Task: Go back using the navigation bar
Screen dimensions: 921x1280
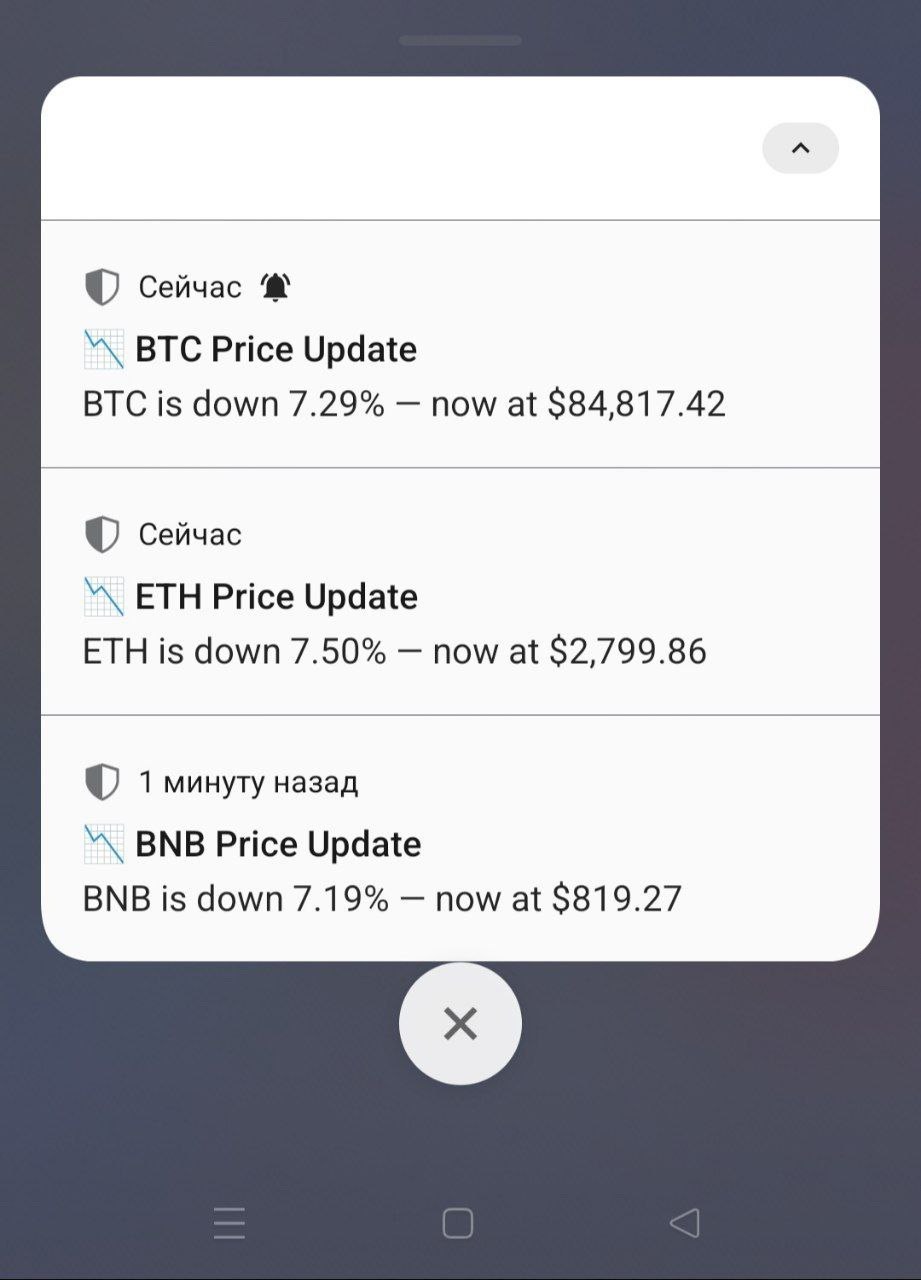Action: (x=685, y=1223)
